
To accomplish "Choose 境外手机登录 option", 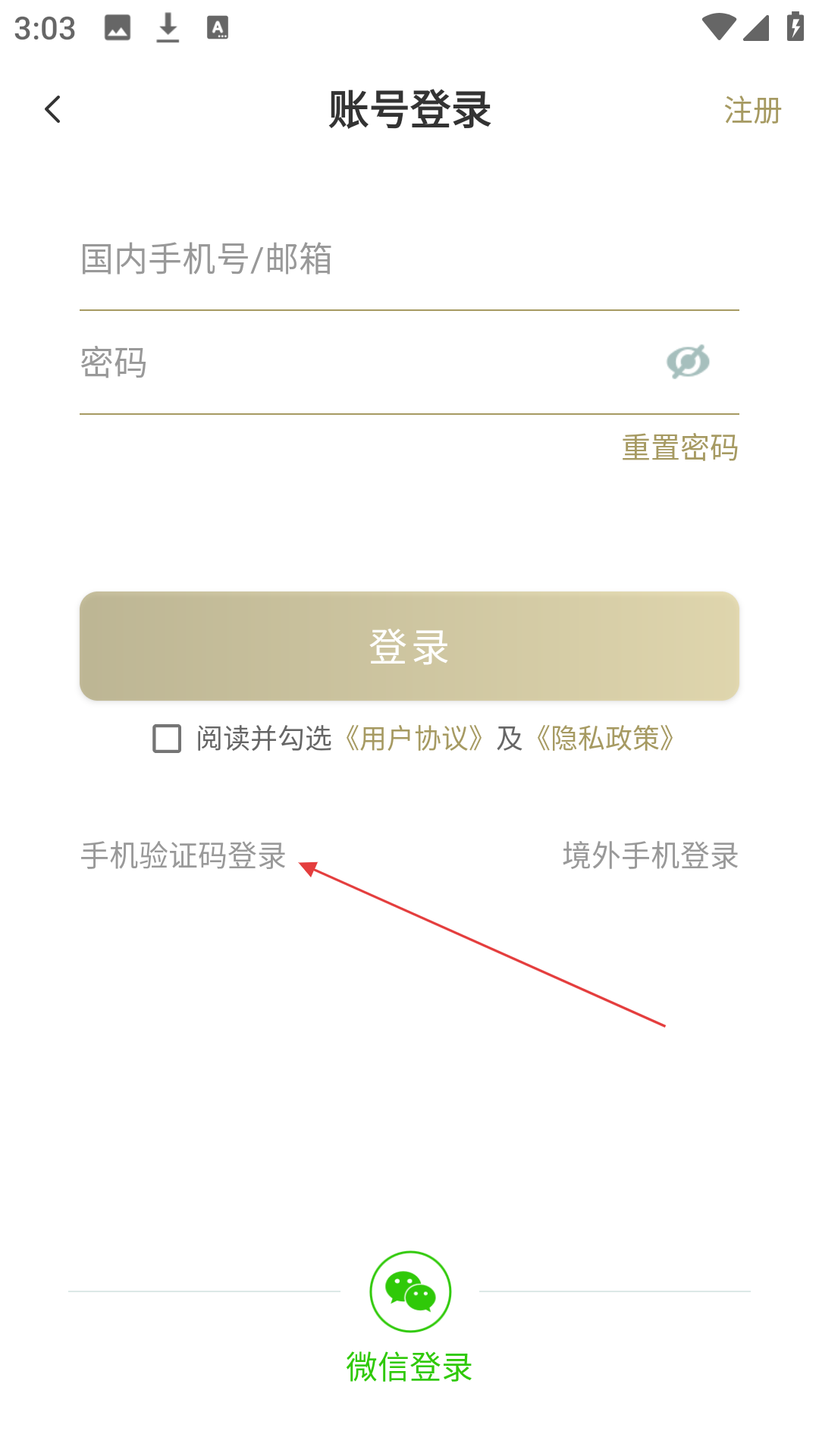I will point(651,855).
